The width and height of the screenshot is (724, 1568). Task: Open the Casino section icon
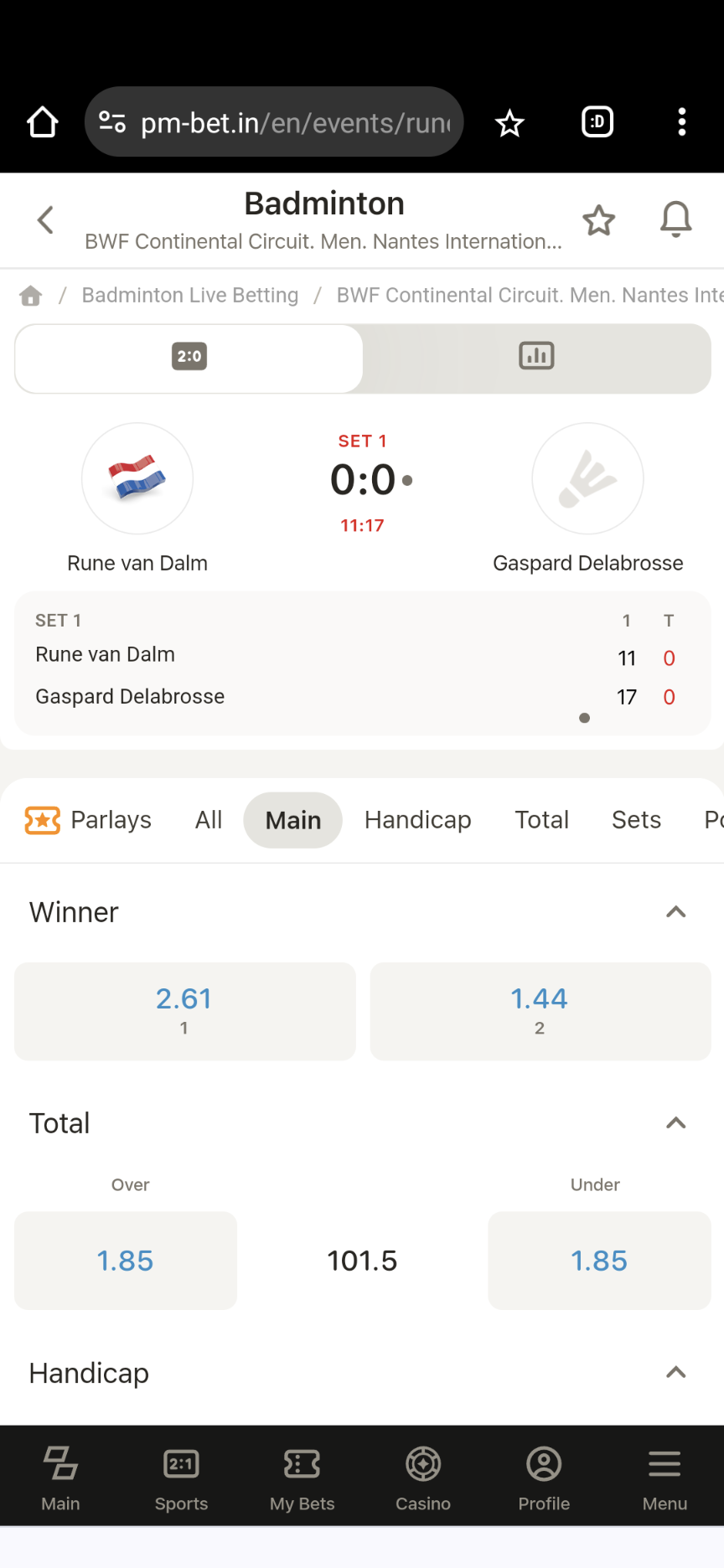coord(422,1477)
